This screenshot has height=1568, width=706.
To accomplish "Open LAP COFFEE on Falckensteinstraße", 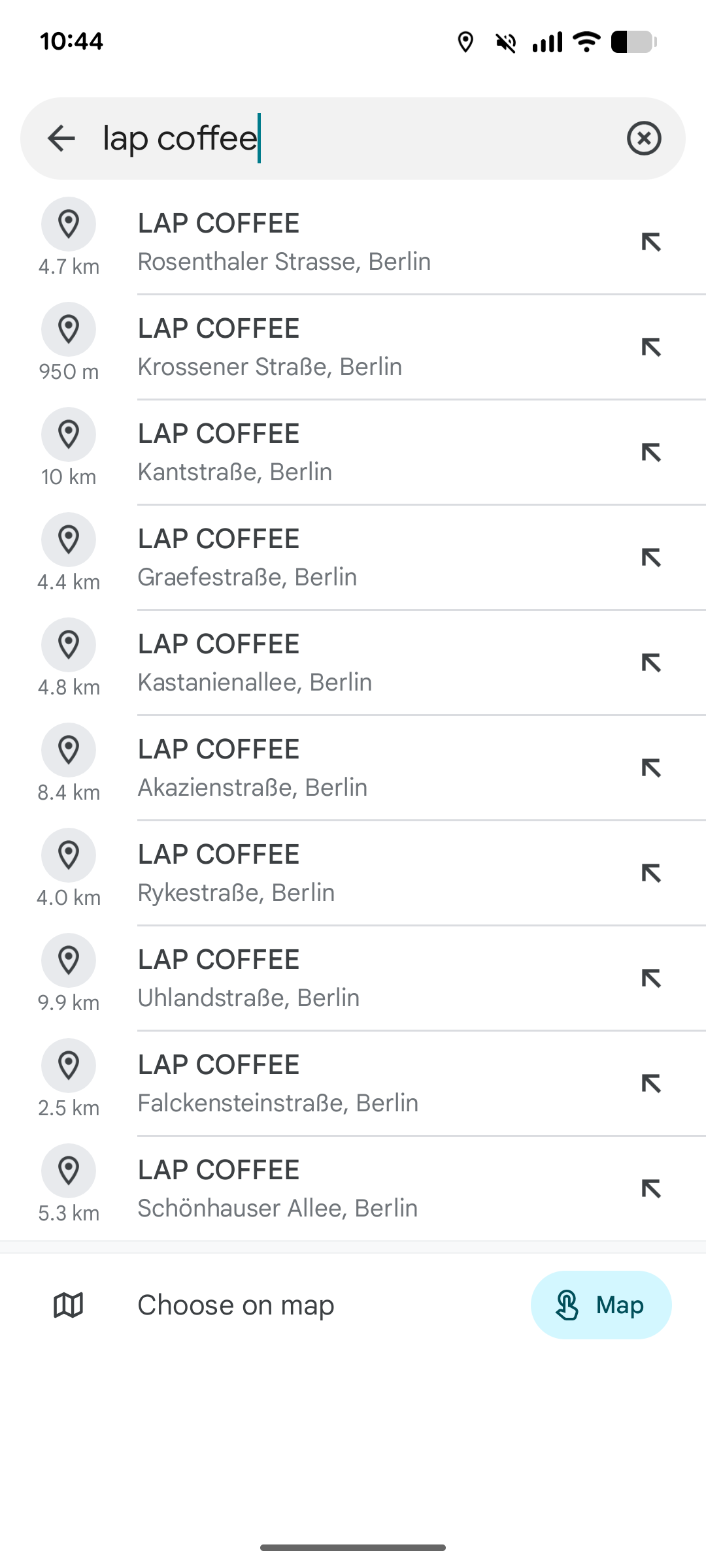I will point(278,1084).
